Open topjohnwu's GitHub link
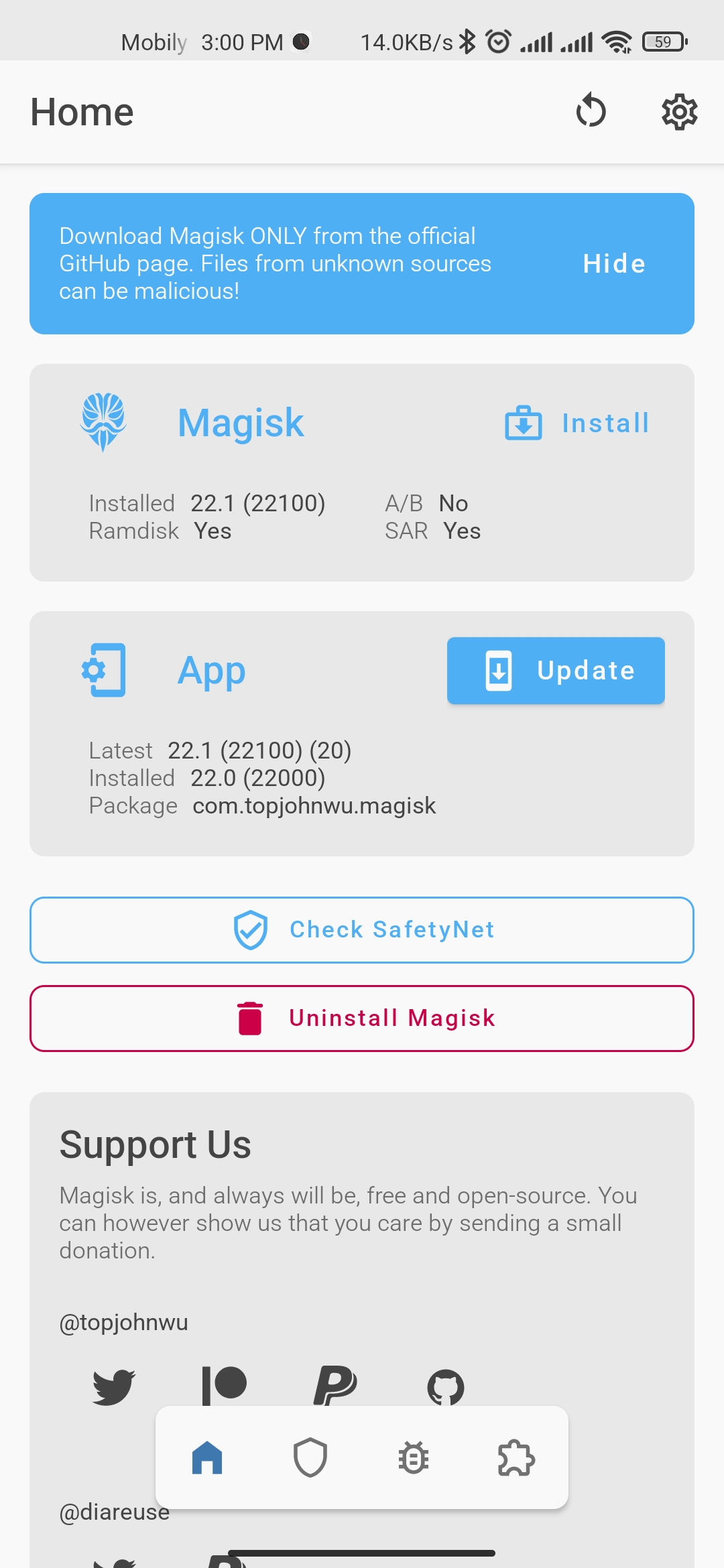The height and width of the screenshot is (1568, 724). (446, 1386)
